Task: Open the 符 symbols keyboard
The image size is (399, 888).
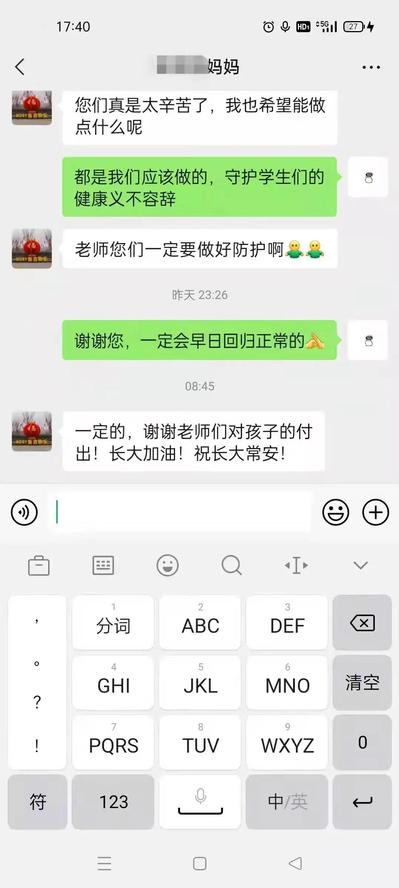Action: click(37, 802)
